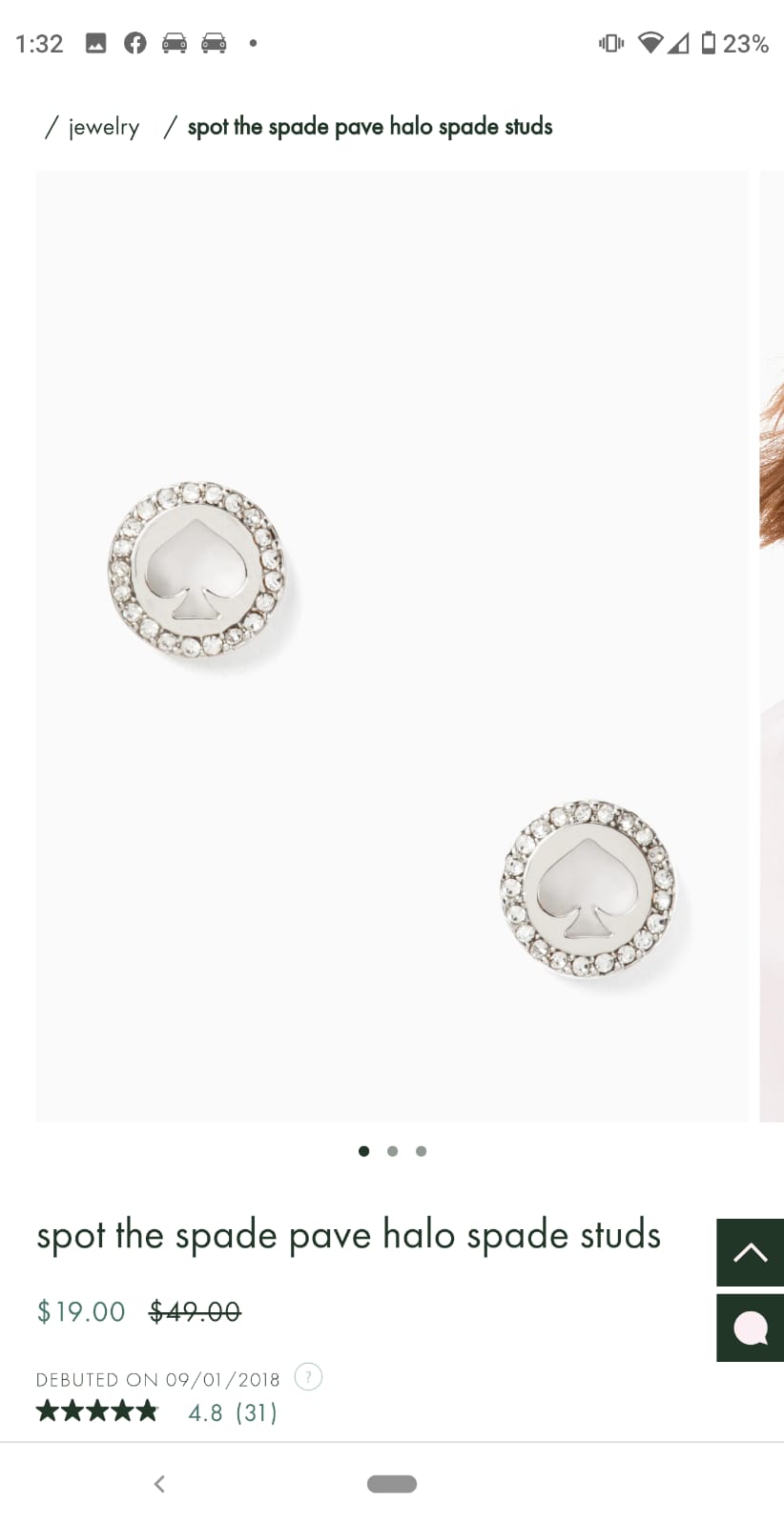View the 4.8 (31) star reviews

(157, 1412)
